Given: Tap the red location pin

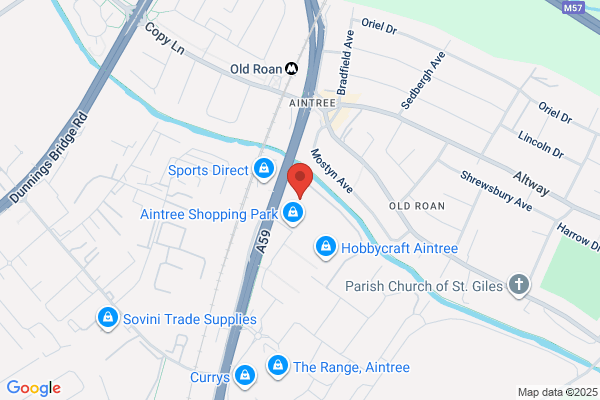Looking at the screenshot, I should [x=300, y=180].
